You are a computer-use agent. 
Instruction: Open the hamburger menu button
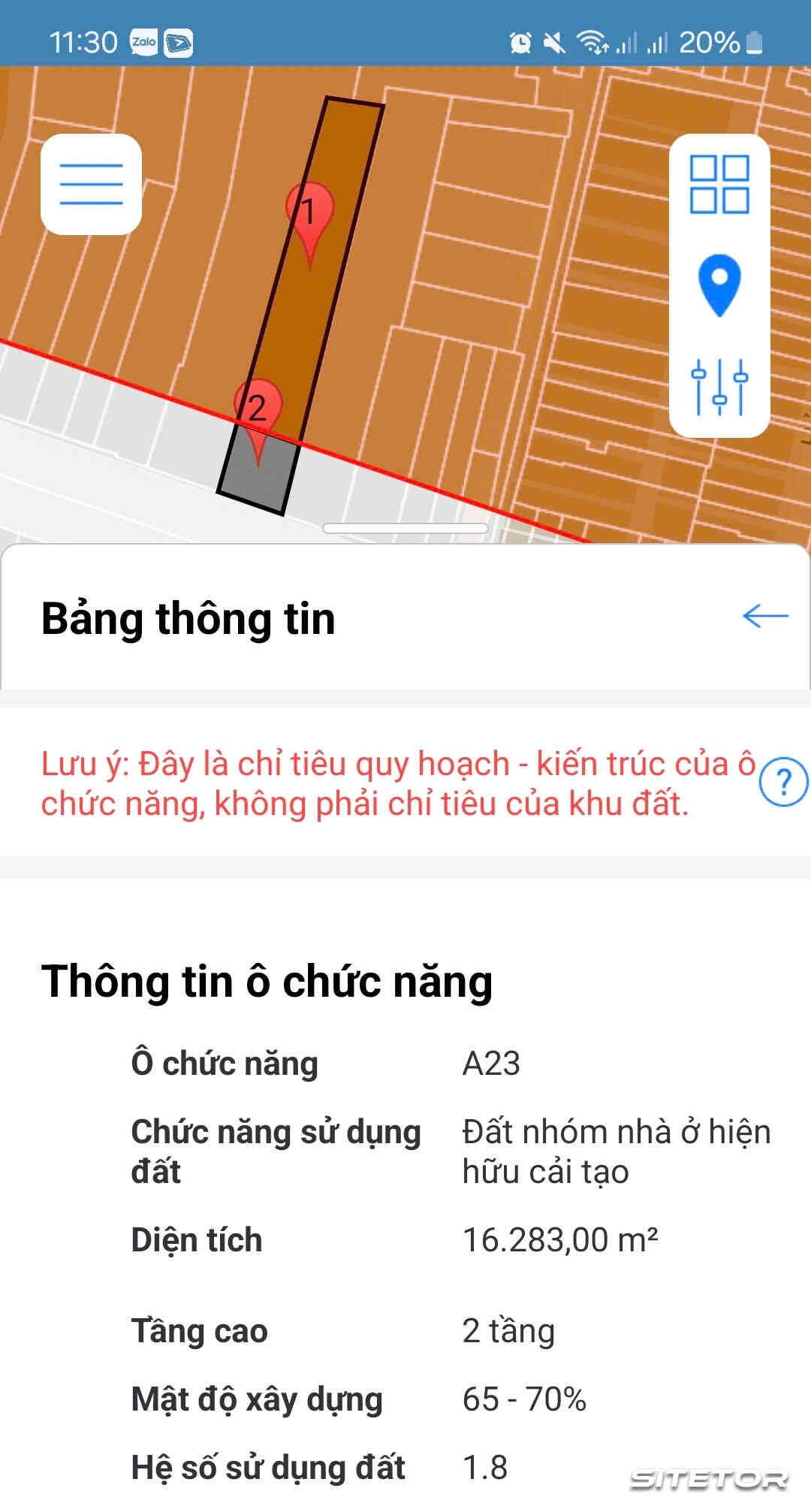click(x=91, y=184)
